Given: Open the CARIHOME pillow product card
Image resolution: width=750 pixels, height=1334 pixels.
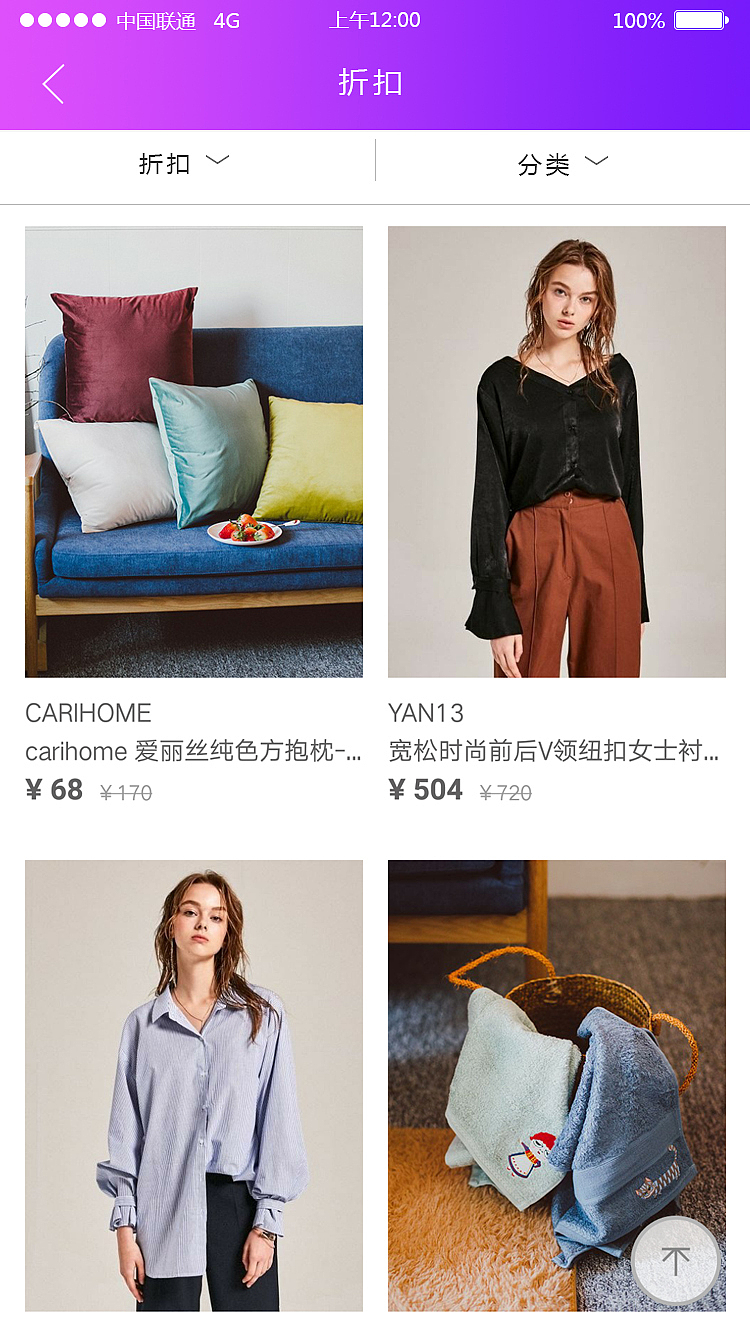Looking at the screenshot, I should (194, 452).
